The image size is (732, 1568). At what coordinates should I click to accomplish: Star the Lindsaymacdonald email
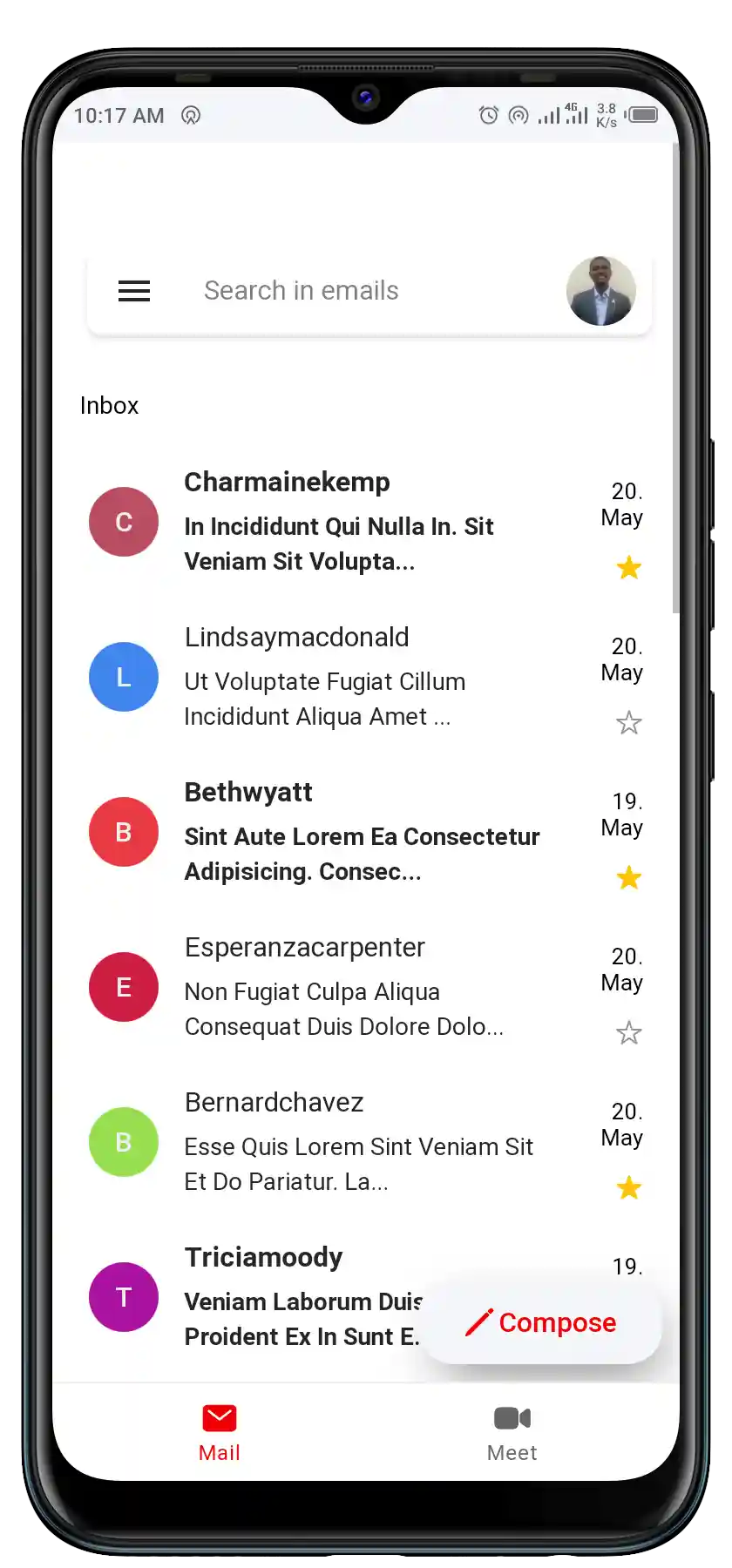(628, 723)
